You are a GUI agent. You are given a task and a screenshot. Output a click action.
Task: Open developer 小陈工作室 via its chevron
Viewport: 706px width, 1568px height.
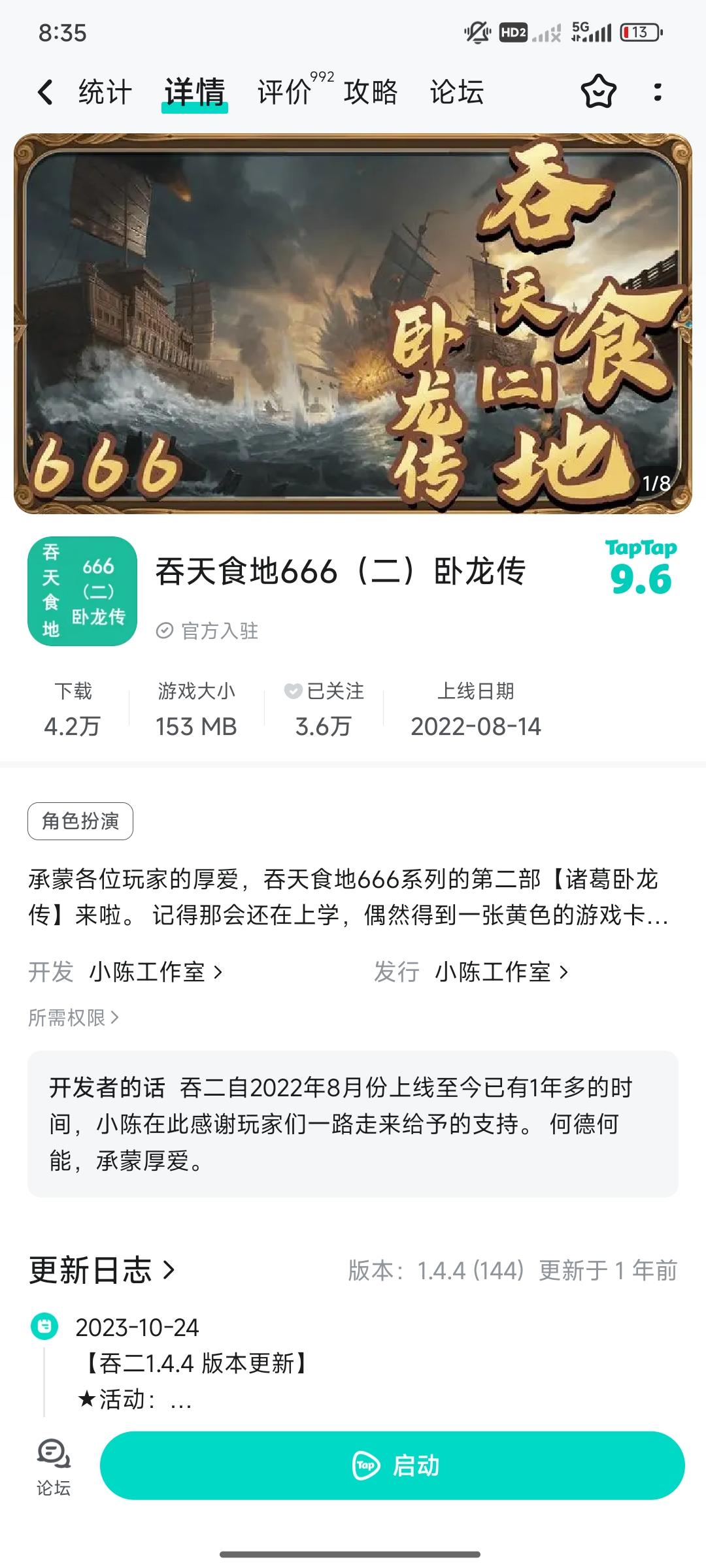(x=156, y=972)
